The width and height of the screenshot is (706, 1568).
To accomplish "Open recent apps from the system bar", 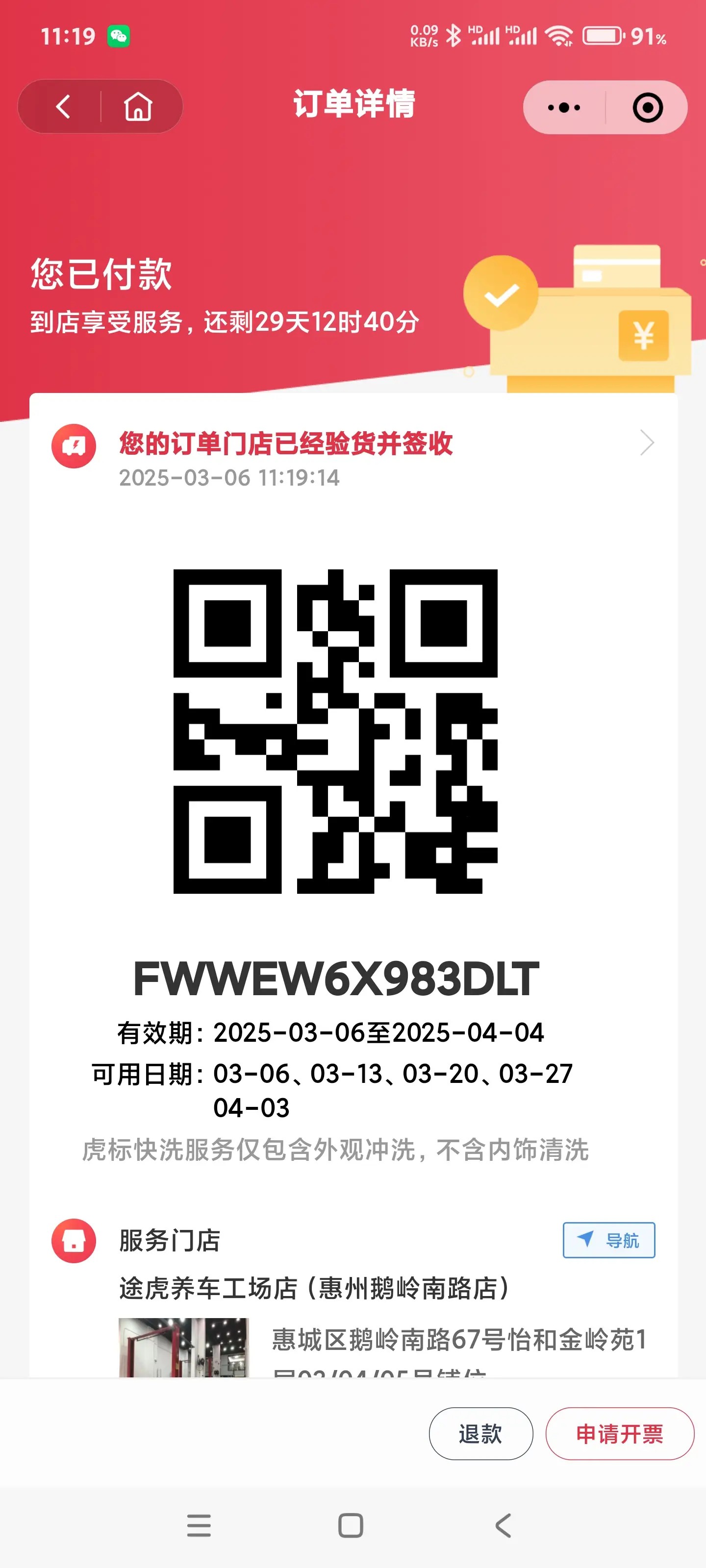I will 199,1525.
